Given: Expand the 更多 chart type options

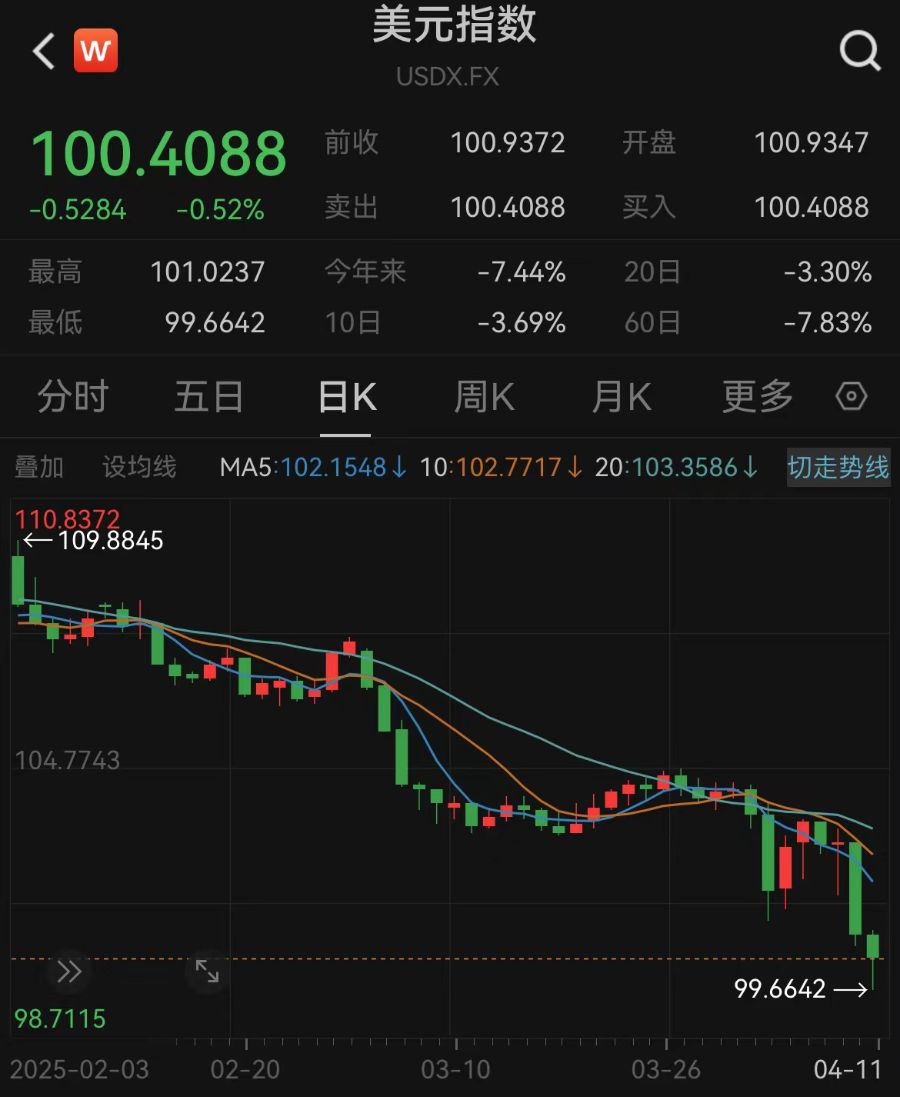Looking at the screenshot, I should click(757, 396).
